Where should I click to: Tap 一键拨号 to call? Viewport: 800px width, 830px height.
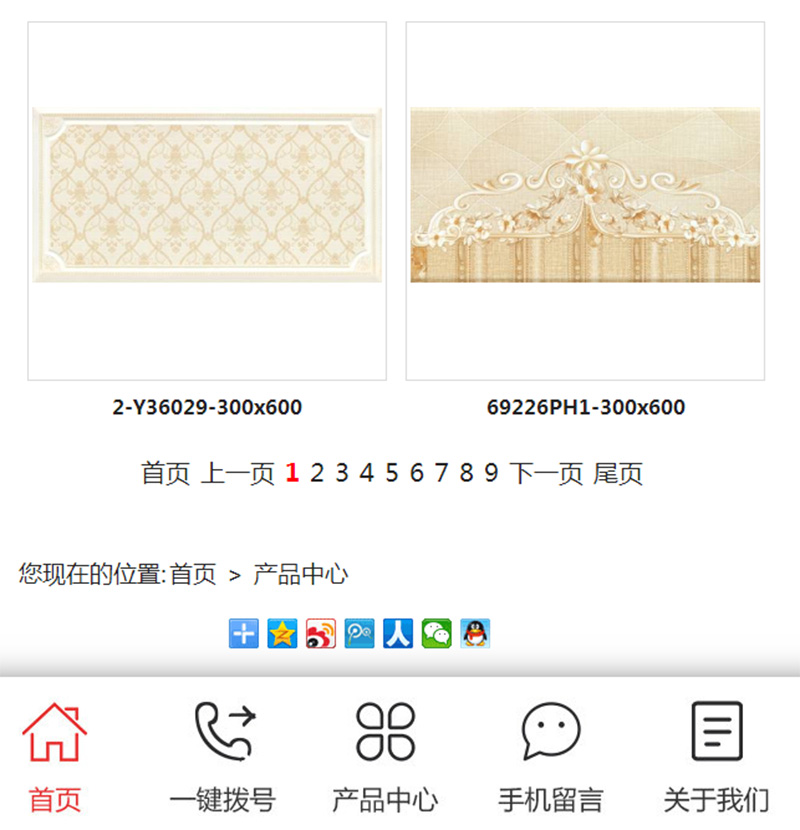(x=222, y=757)
